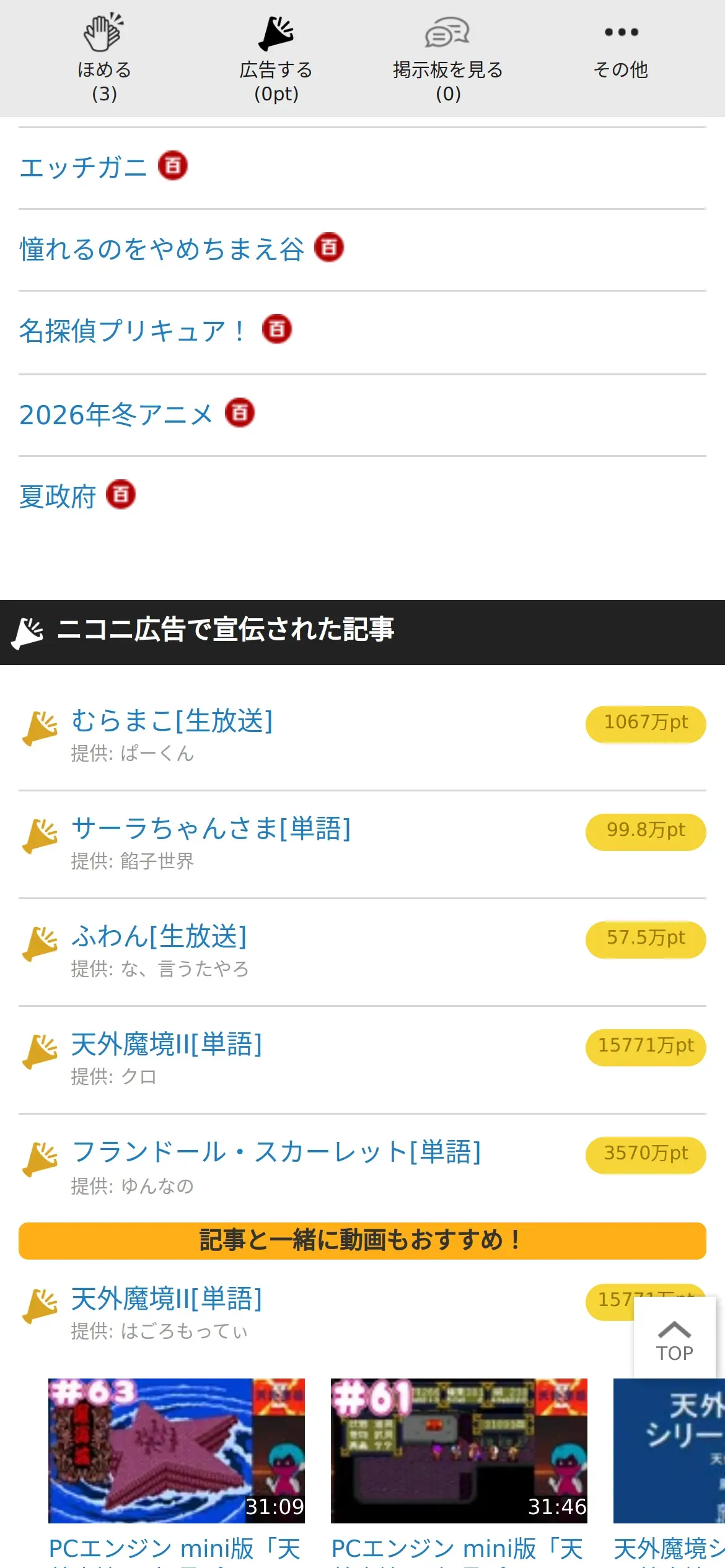Play the #63 video with 31:09 duration
This screenshot has width=725, height=1568.
177,1450
